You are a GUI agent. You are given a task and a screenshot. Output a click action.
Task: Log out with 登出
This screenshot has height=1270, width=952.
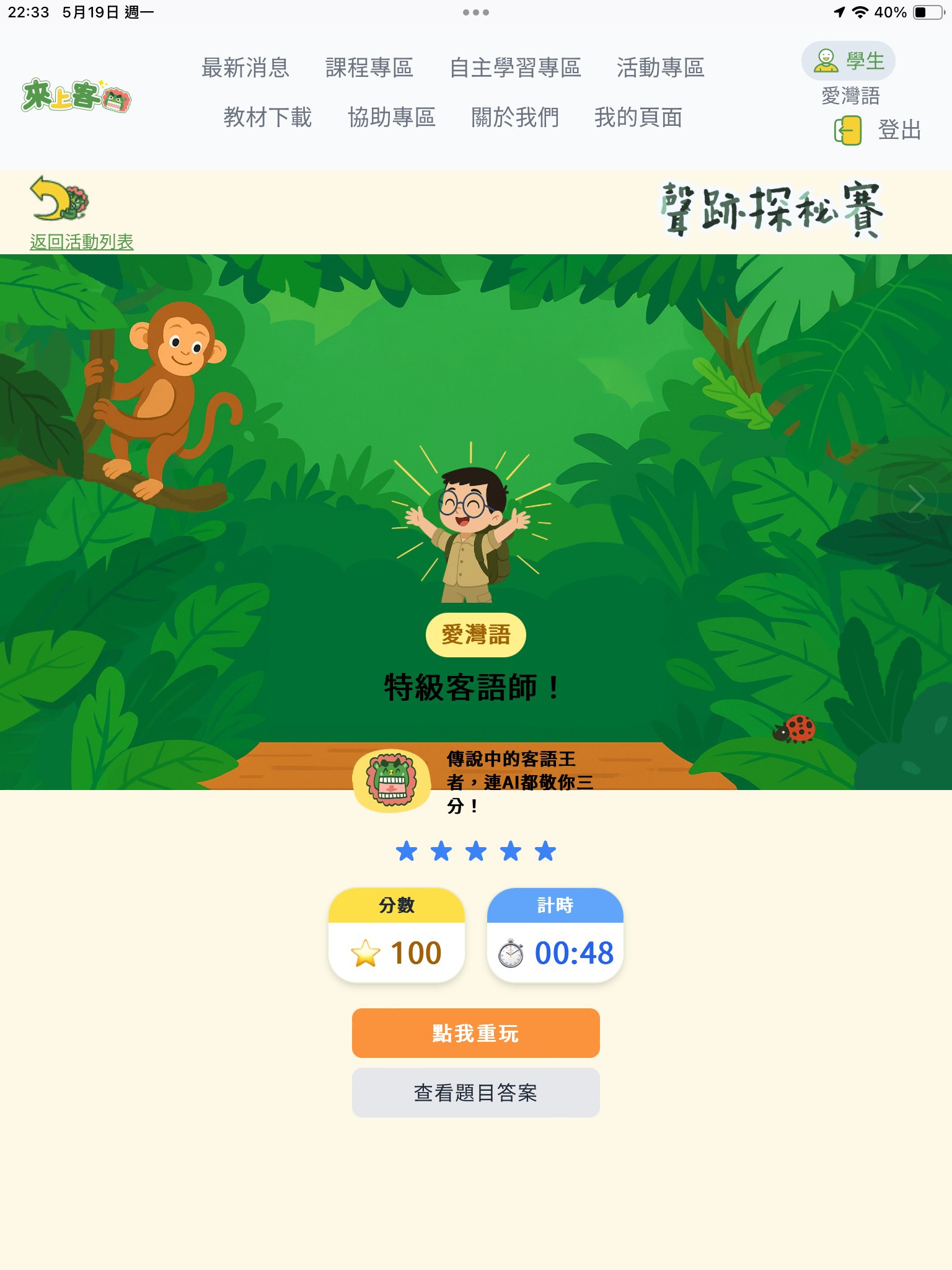879,131
